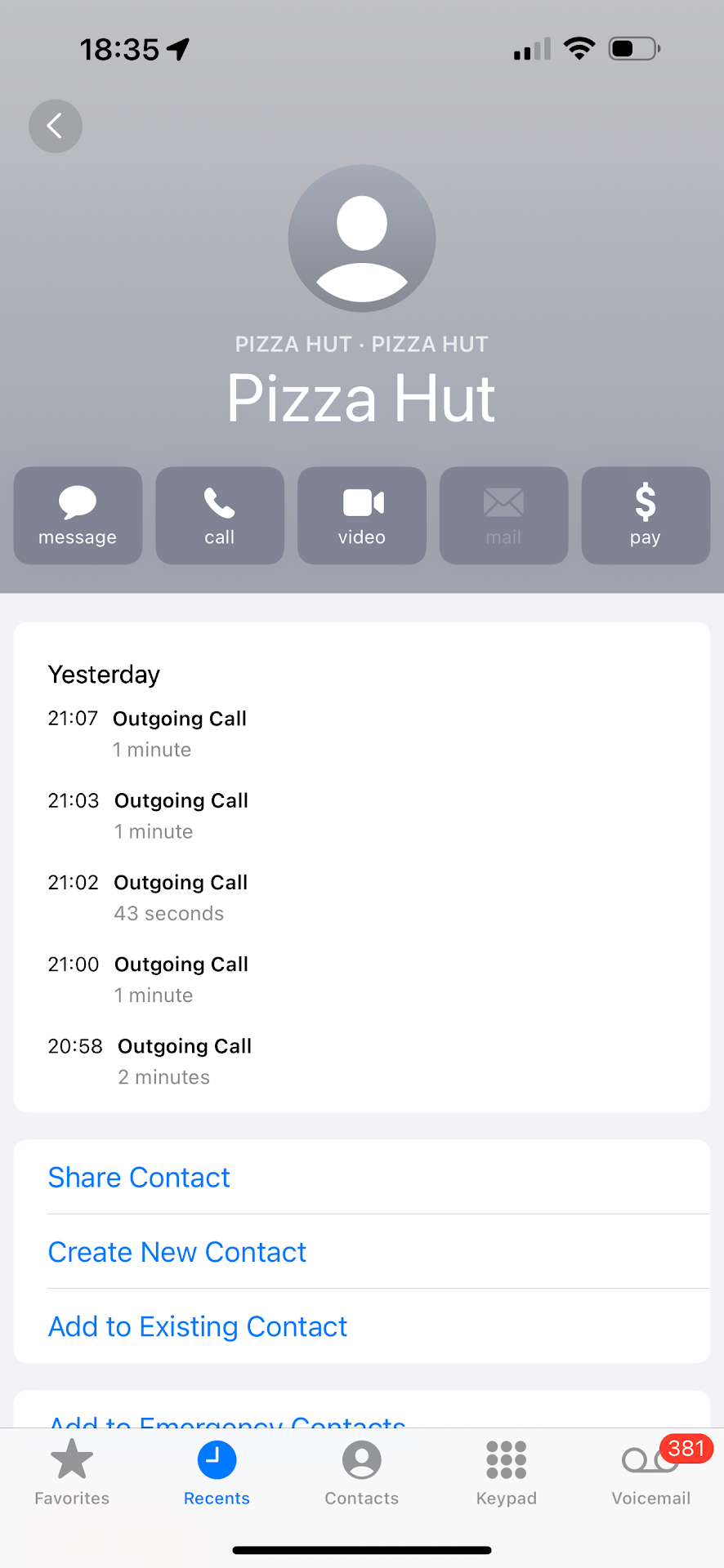Screen dimensions: 724x1568
Task: Switch to the Contacts tab
Action: point(362,1472)
